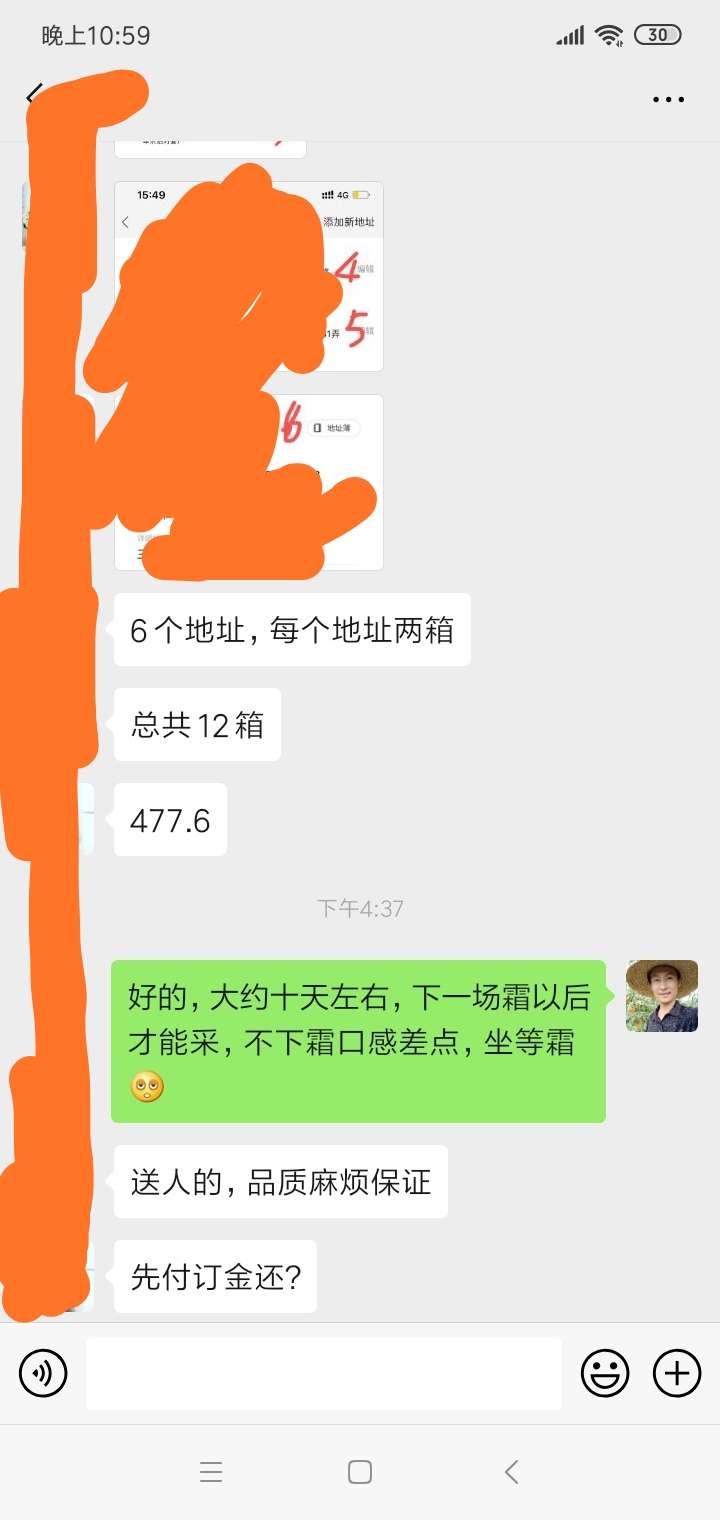Open the plus attachment menu
This screenshot has height=1520, width=720.
click(x=677, y=1373)
